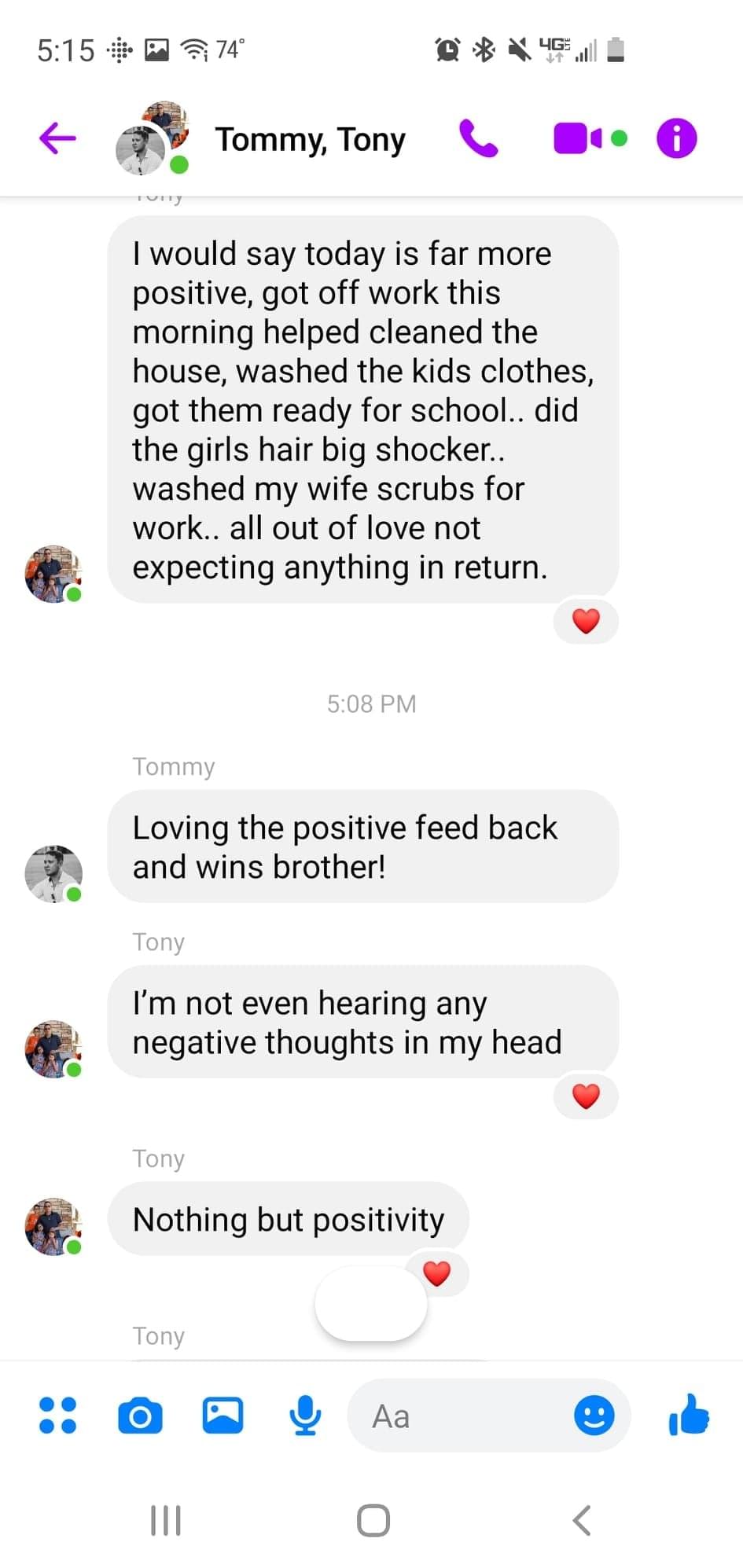Image resolution: width=743 pixels, height=1568 pixels.
Task: Start a voice call with Tommy, Tony
Action: pyautogui.click(x=478, y=139)
